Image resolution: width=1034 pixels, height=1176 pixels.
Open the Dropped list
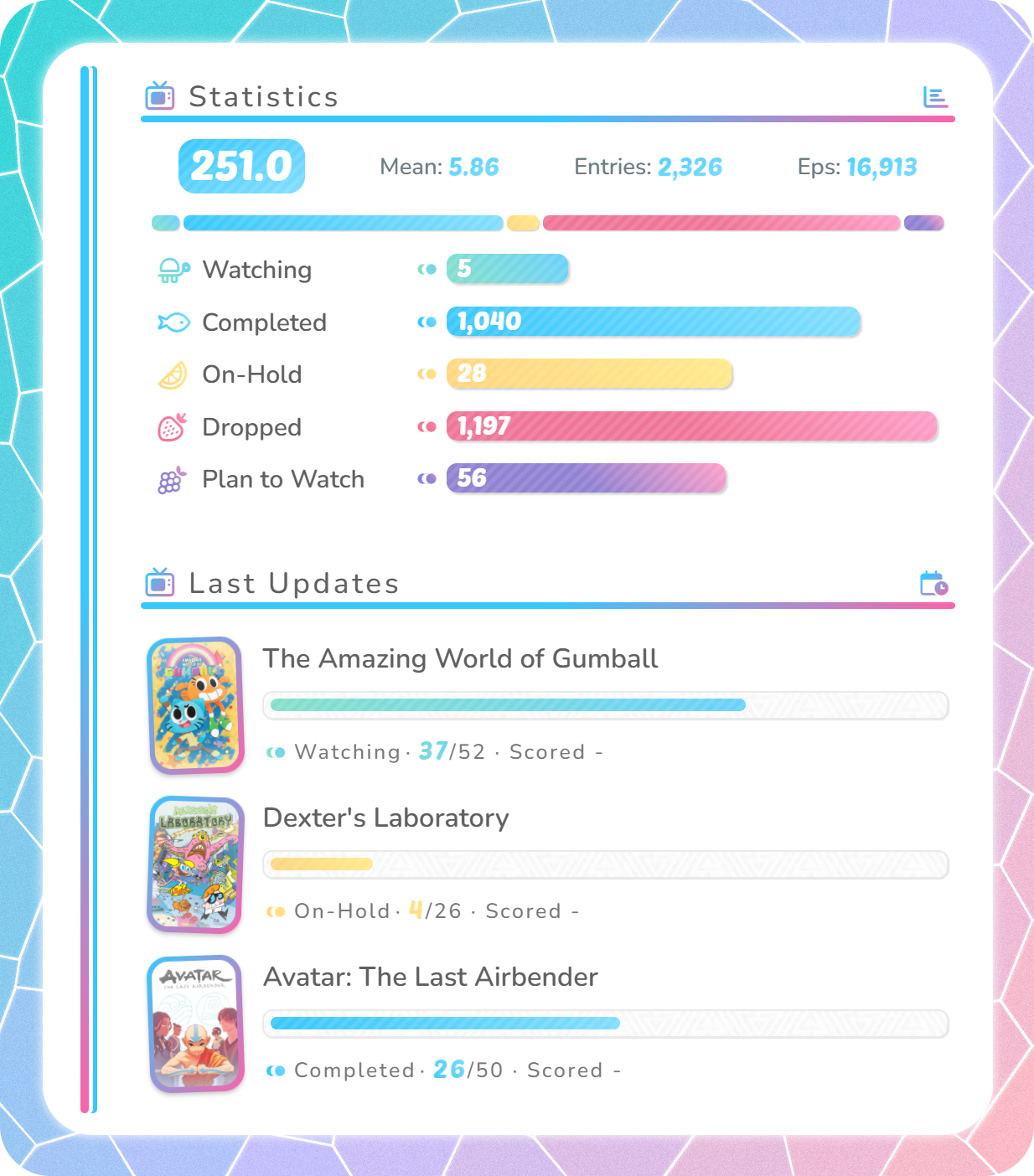pos(251,427)
